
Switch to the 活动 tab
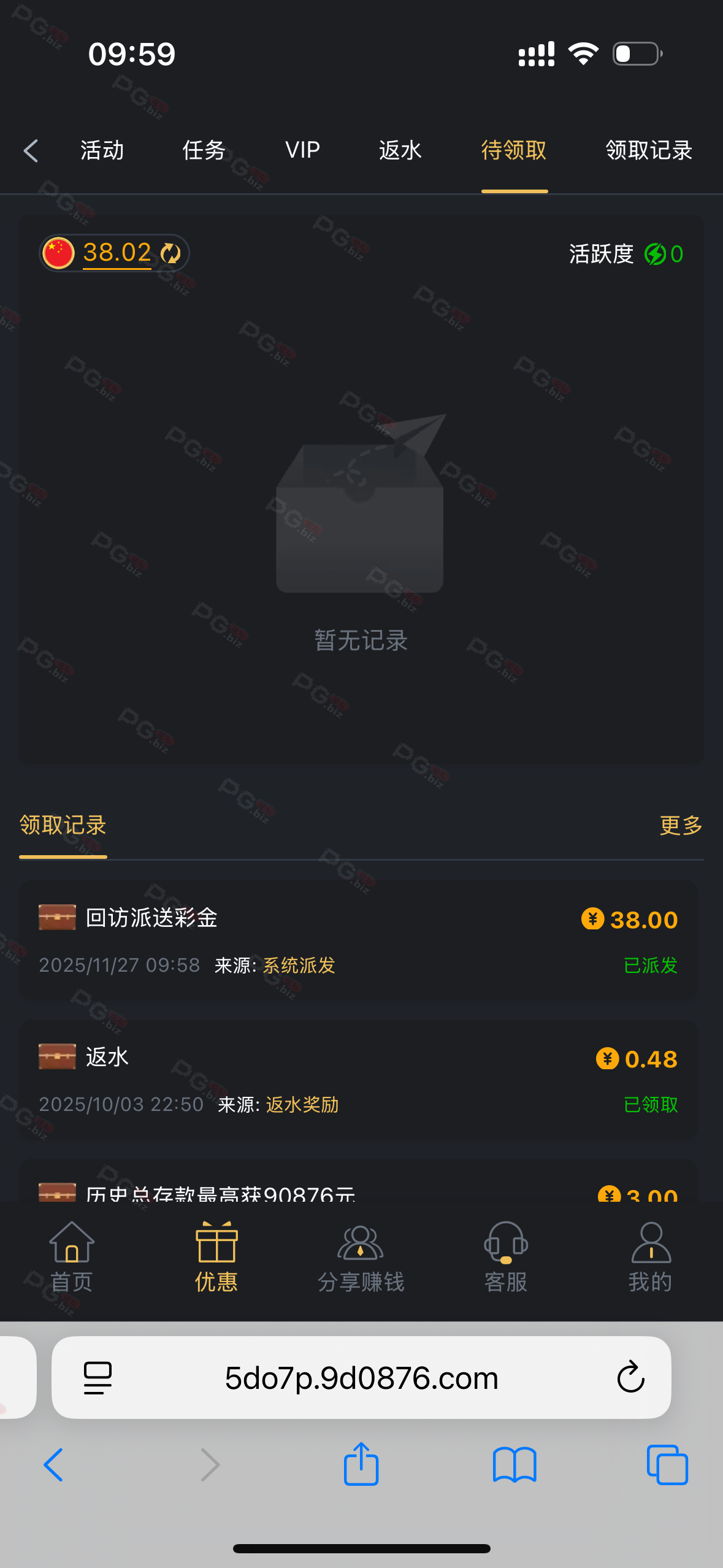click(x=102, y=150)
